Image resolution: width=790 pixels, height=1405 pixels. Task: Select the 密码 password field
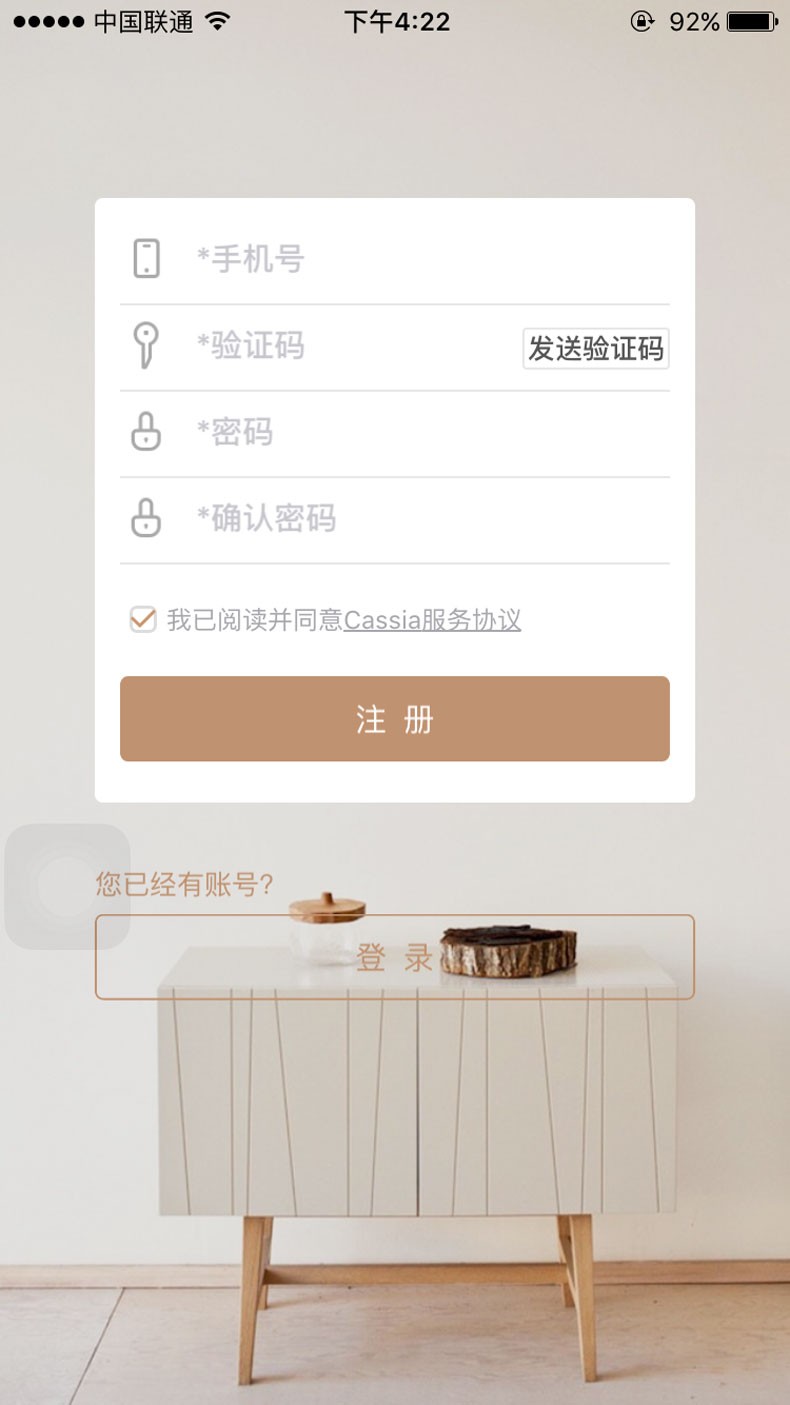coord(420,433)
